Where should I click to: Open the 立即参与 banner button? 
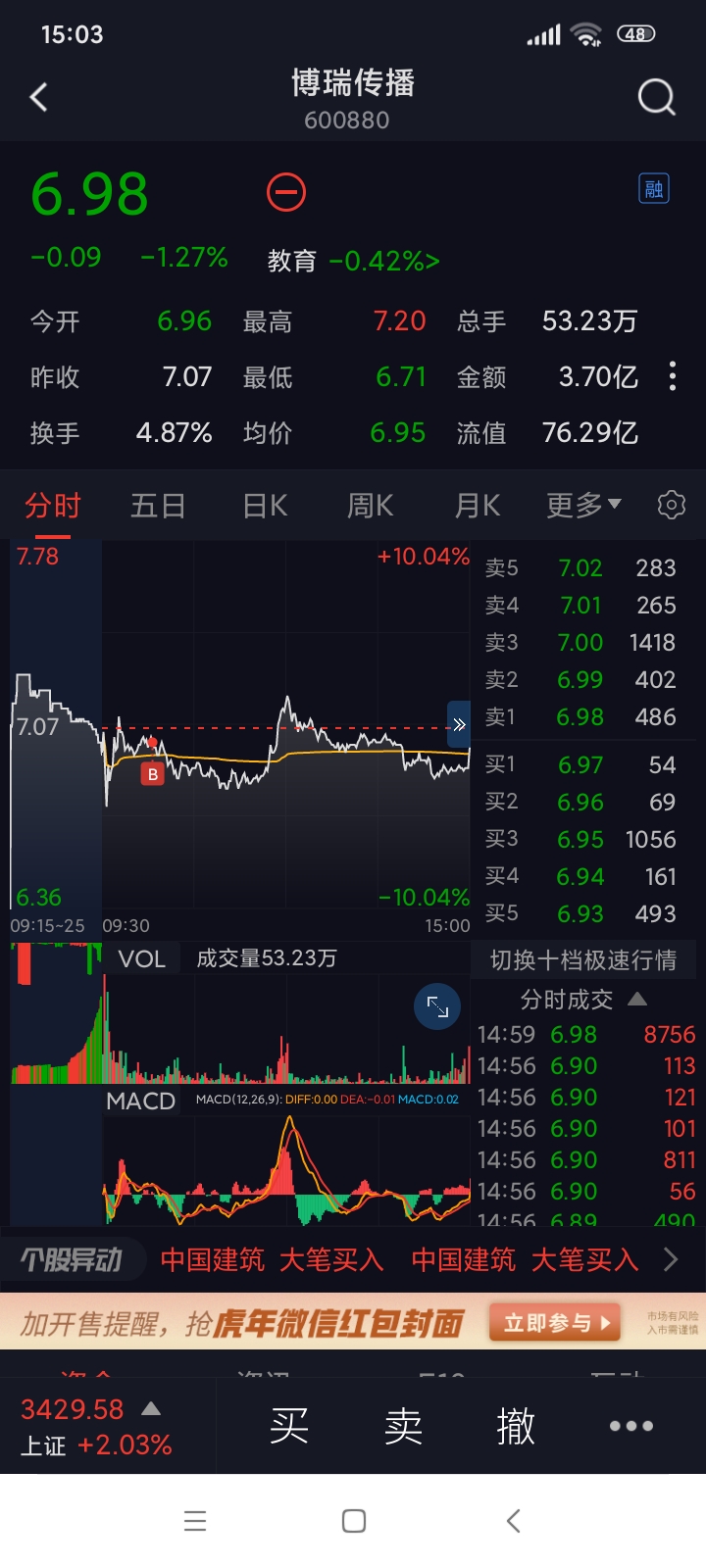555,1323
